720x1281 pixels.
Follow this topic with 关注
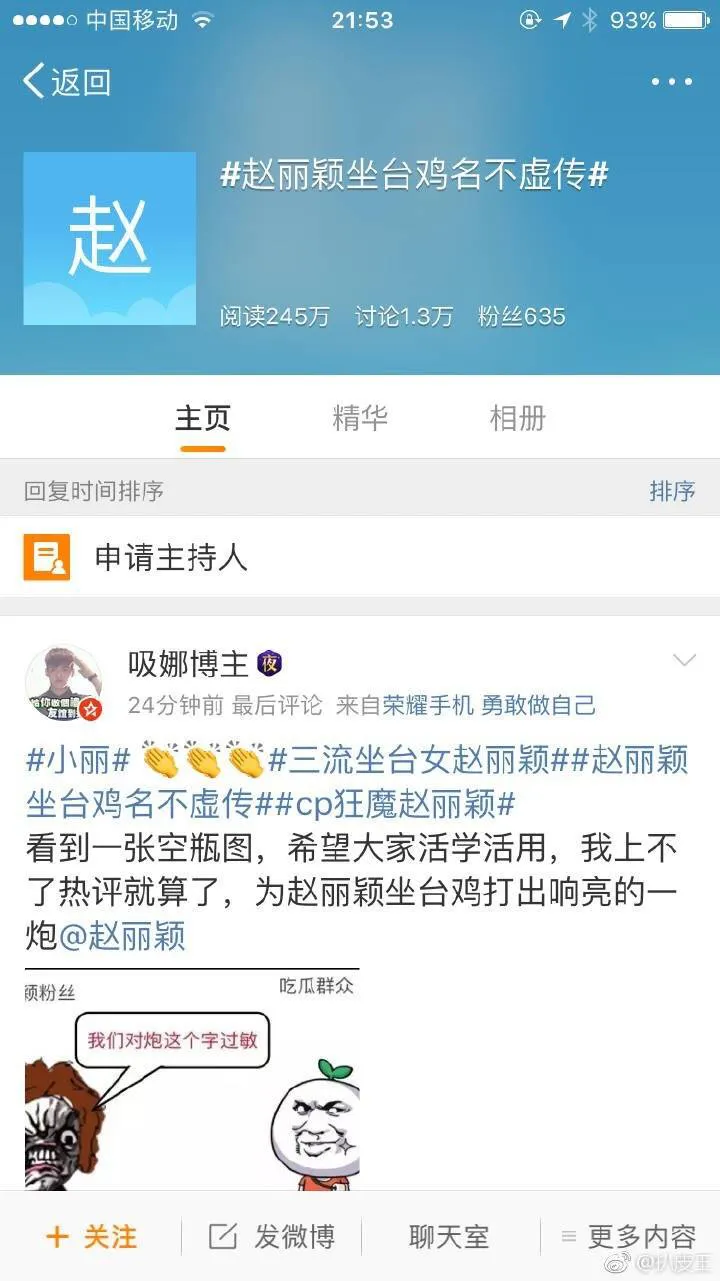point(92,1237)
